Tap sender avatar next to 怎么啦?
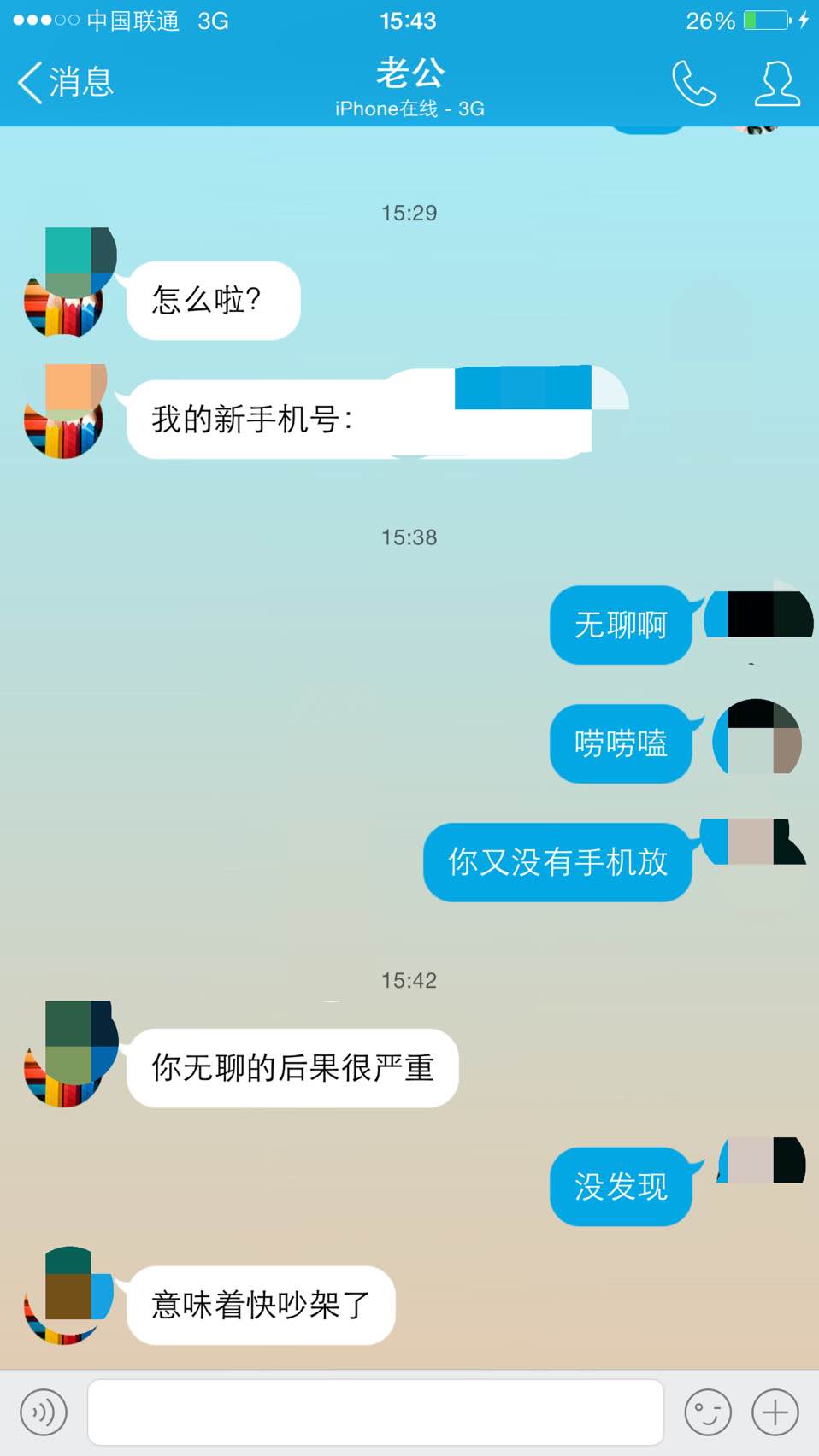The height and width of the screenshot is (1456, 819). tap(67, 283)
